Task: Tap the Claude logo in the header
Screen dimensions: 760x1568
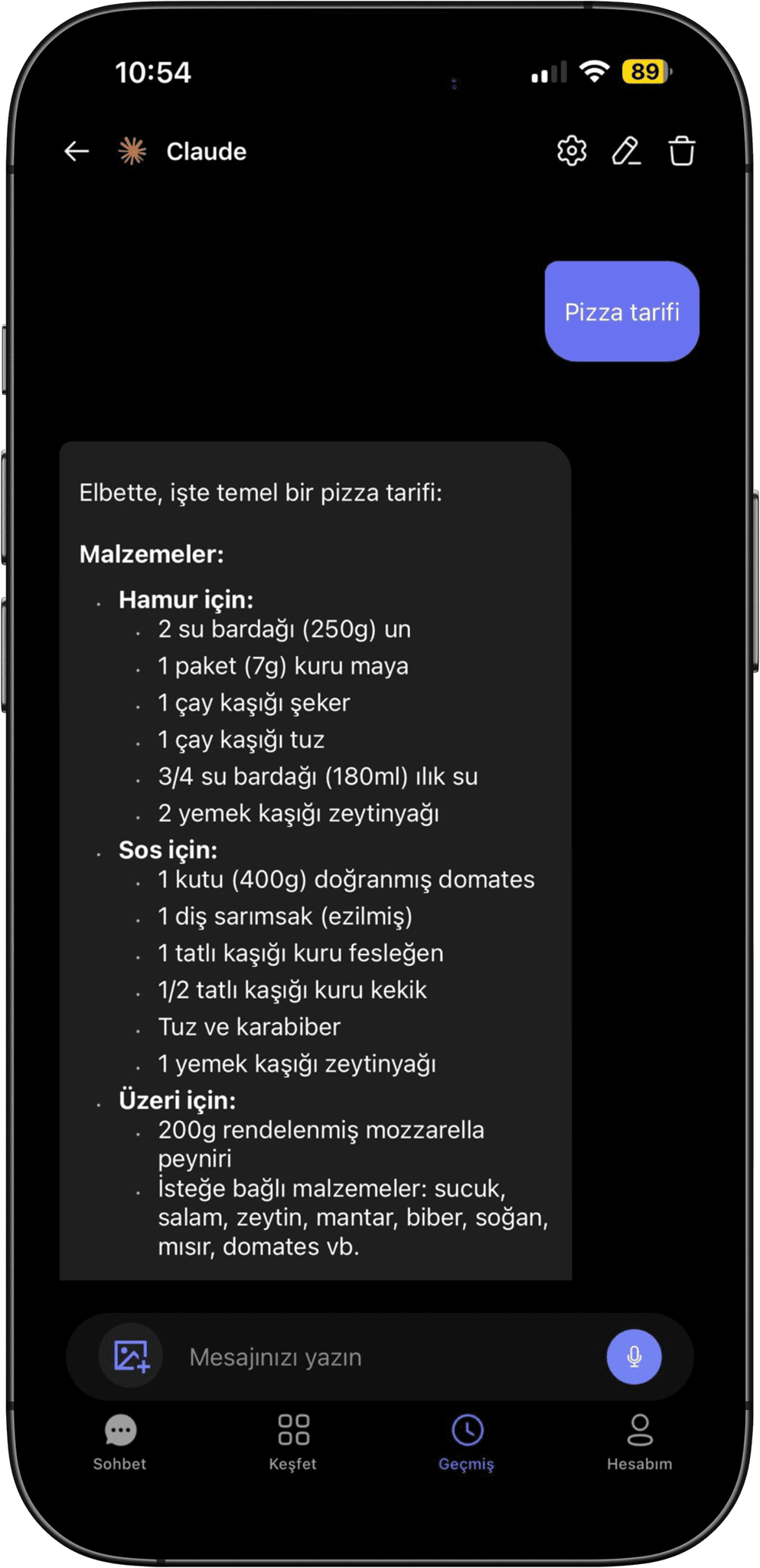Action: pyautogui.click(x=132, y=151)
